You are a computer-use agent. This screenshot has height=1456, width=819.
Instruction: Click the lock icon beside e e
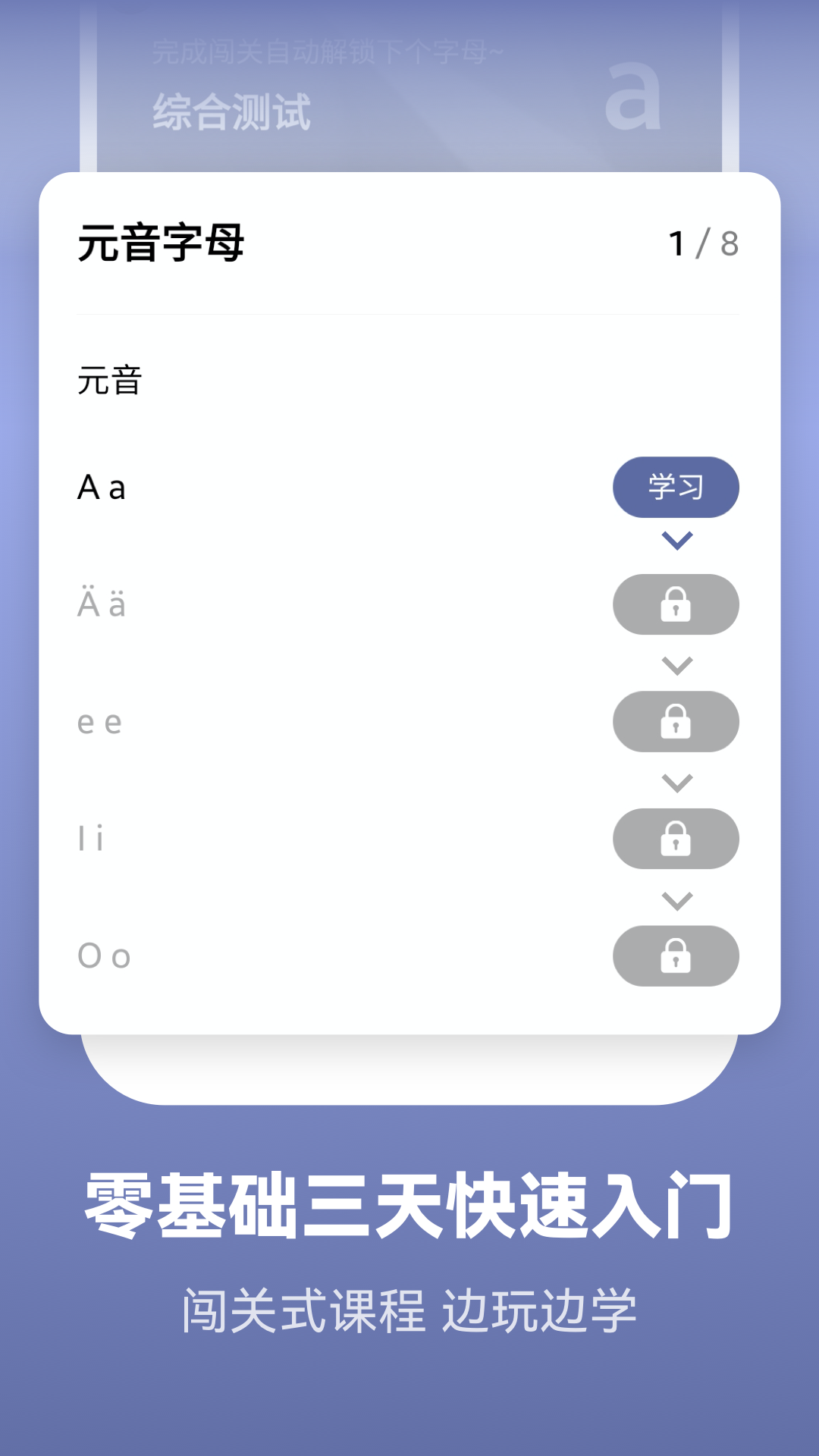coord(676,723)
